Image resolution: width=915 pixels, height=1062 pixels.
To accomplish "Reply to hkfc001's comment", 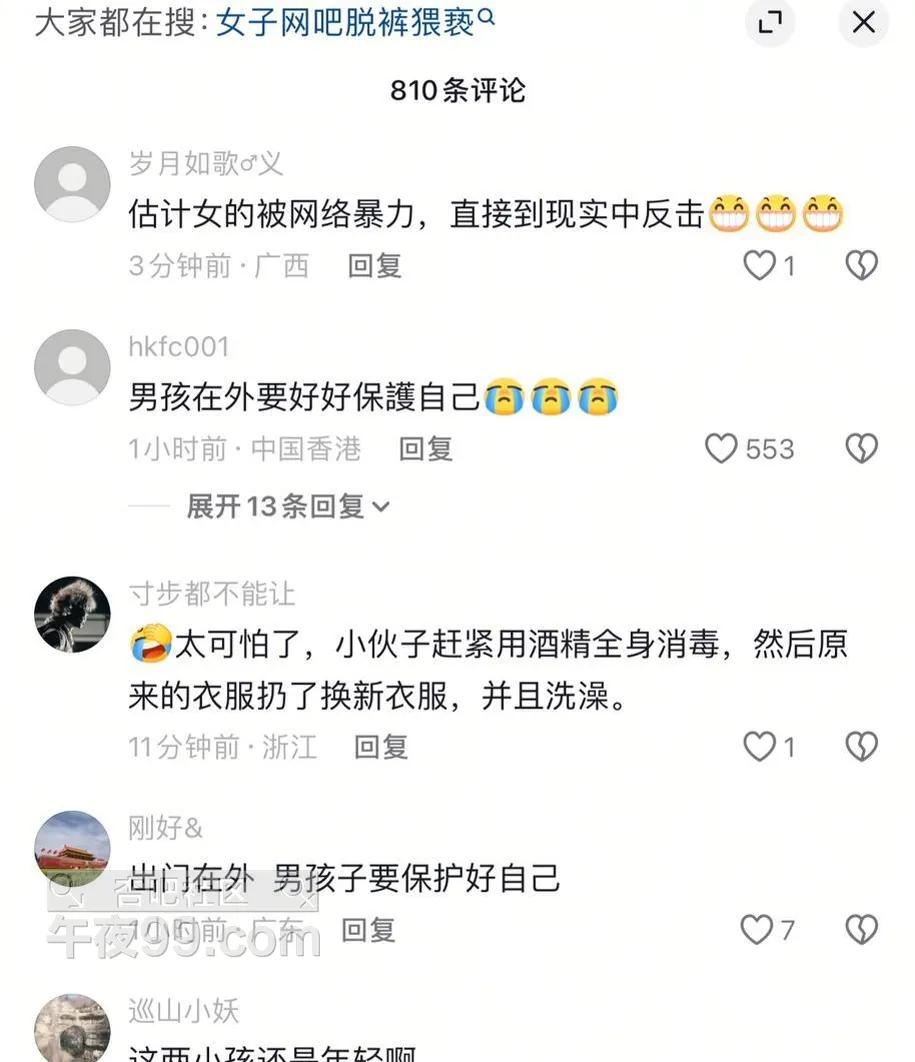I will (x=426, y=449).
